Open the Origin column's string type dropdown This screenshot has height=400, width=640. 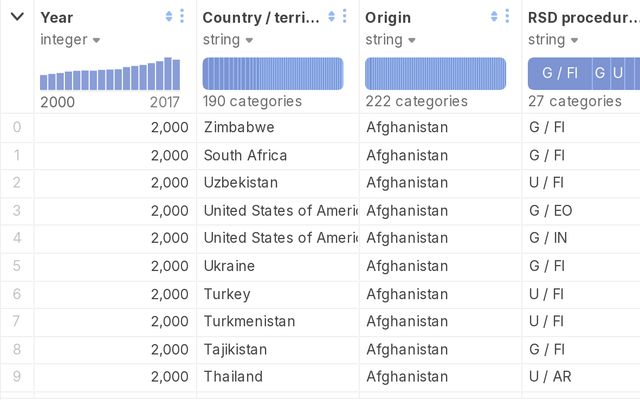pyautogui.click(x=389, y=40)
